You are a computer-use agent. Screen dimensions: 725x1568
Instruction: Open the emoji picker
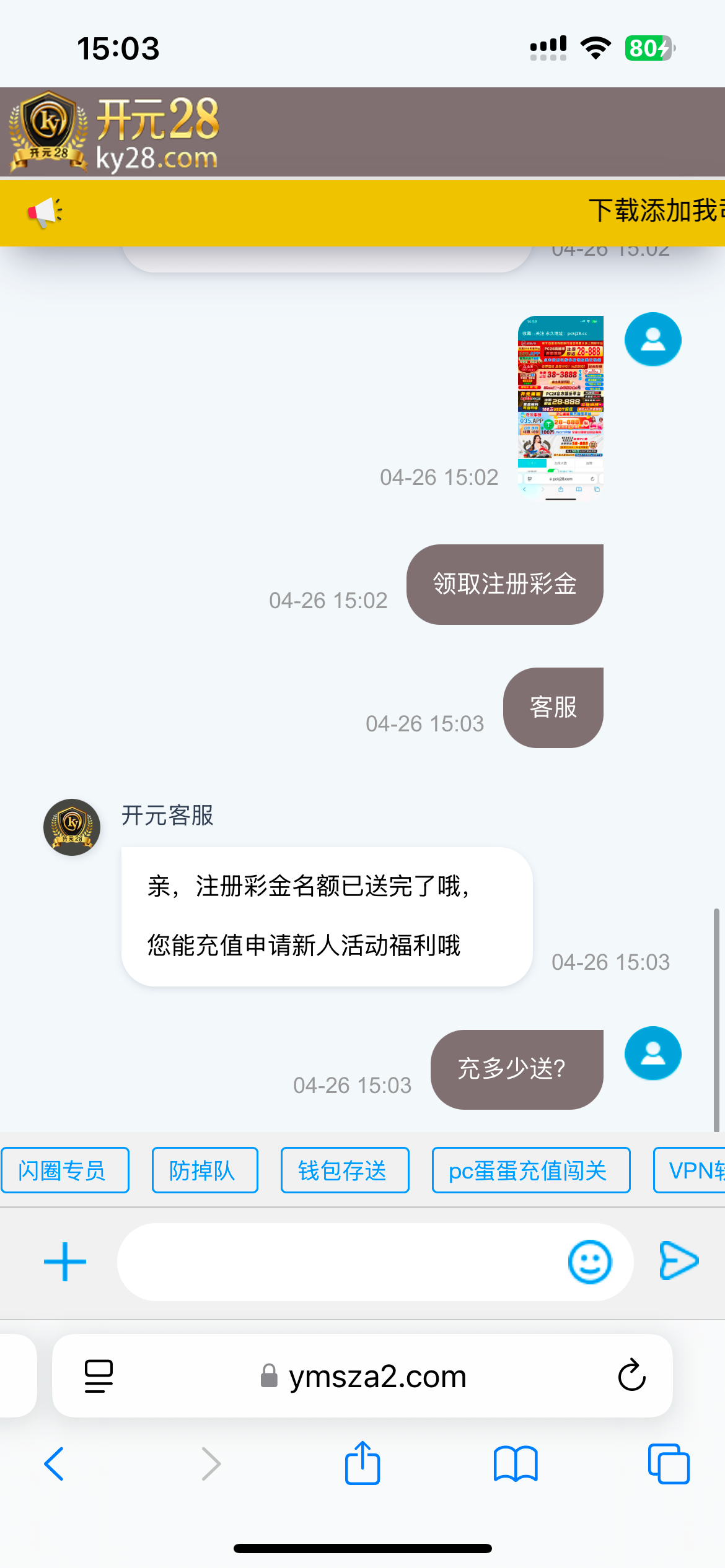point(589,1261)
